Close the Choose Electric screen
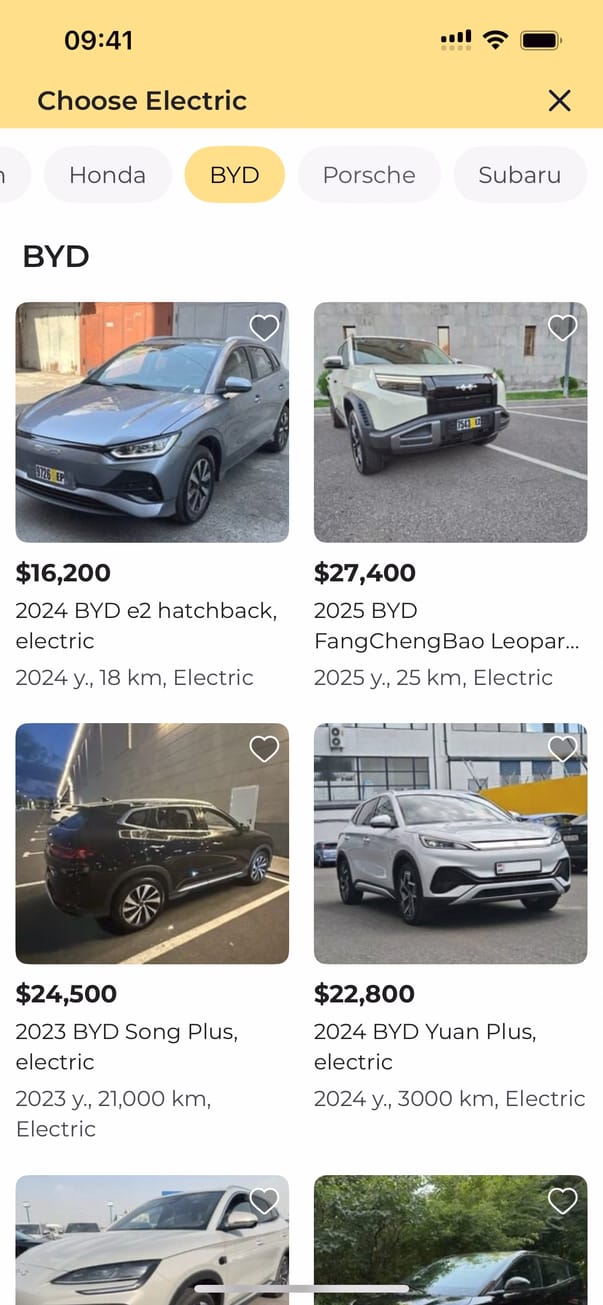Image resolution: width=603 pixels, height=1305 pixels. pos(559,100)
